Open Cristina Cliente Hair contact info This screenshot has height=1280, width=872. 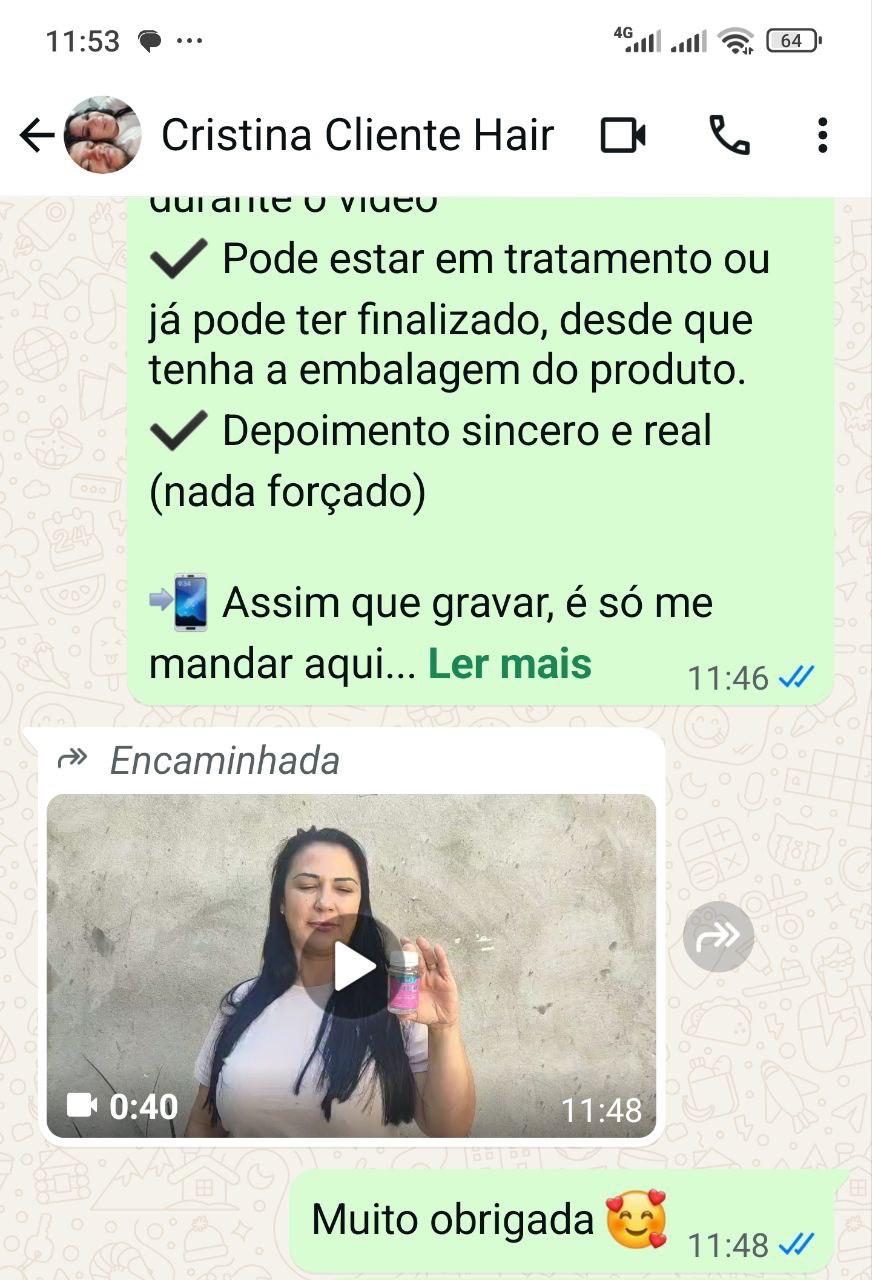pos(357,135)
